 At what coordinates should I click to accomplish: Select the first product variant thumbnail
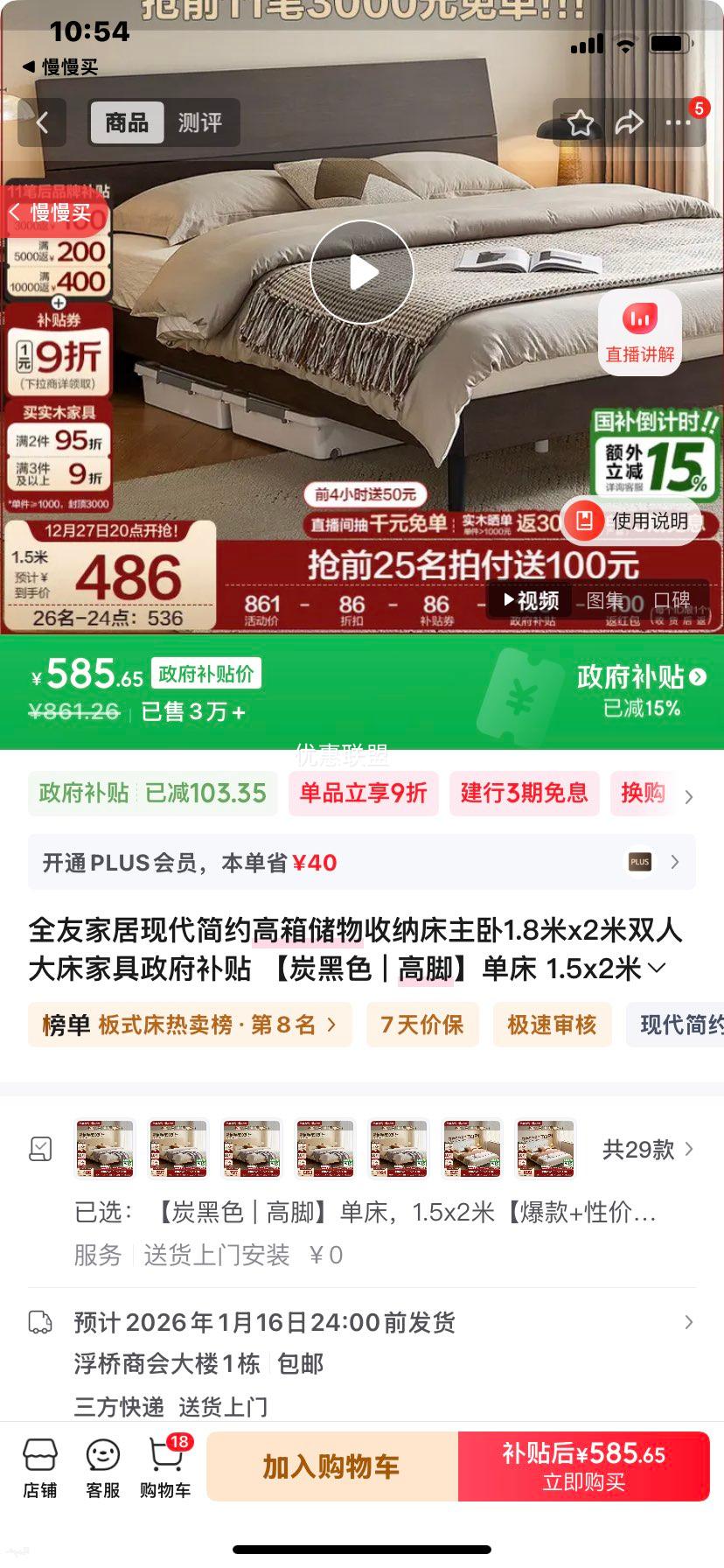[104, 1149]
